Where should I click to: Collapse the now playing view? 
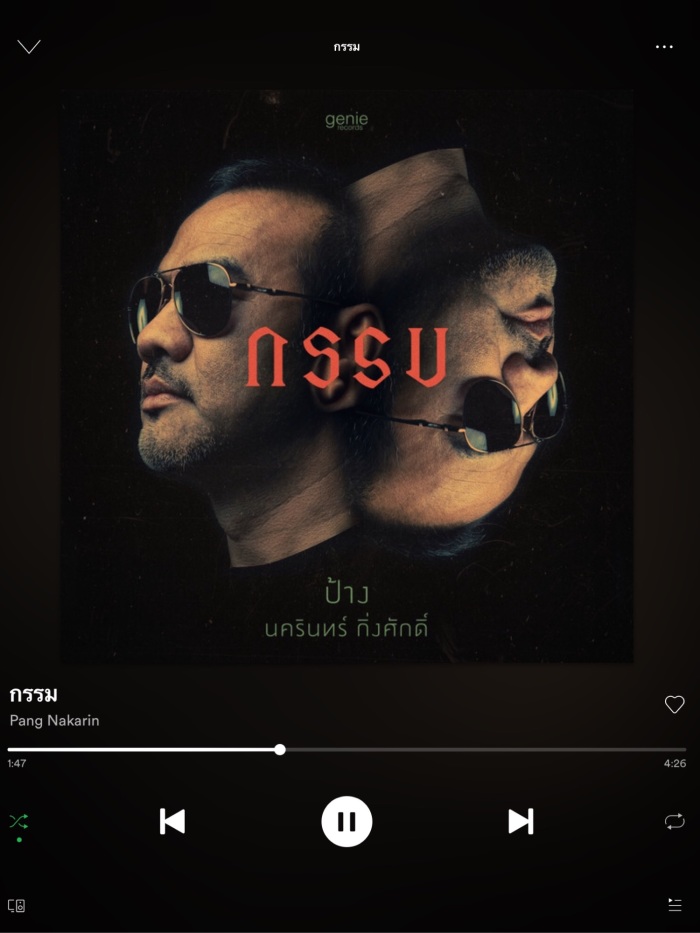(29, 47)
